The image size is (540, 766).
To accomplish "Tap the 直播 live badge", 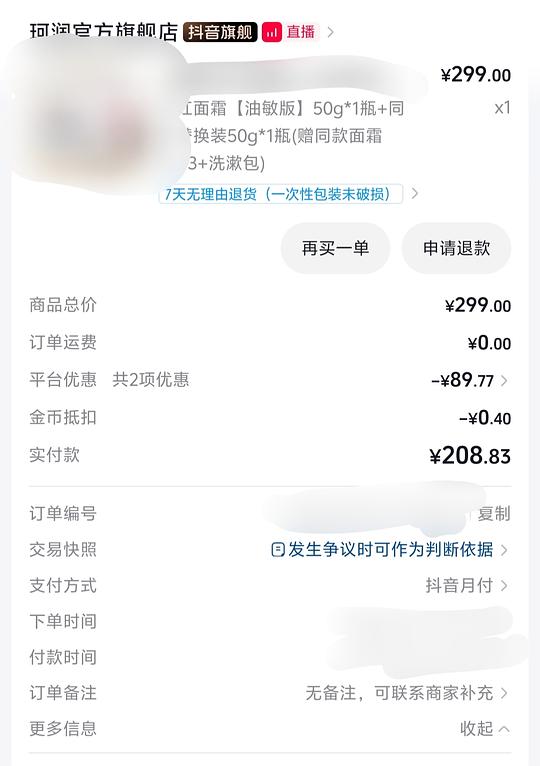I will (x=290, y=32).
